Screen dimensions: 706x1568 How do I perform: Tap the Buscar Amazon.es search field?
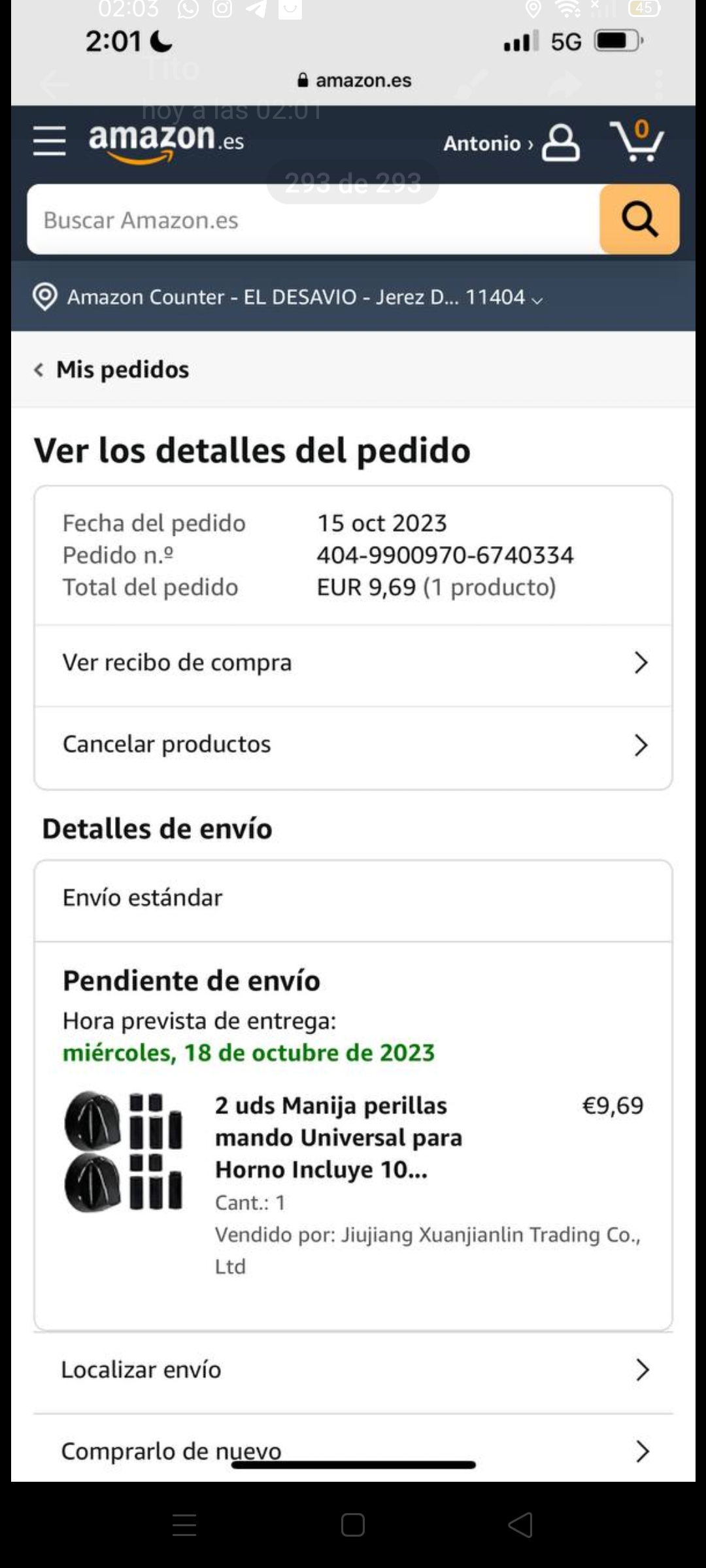(x=314, y=220)
